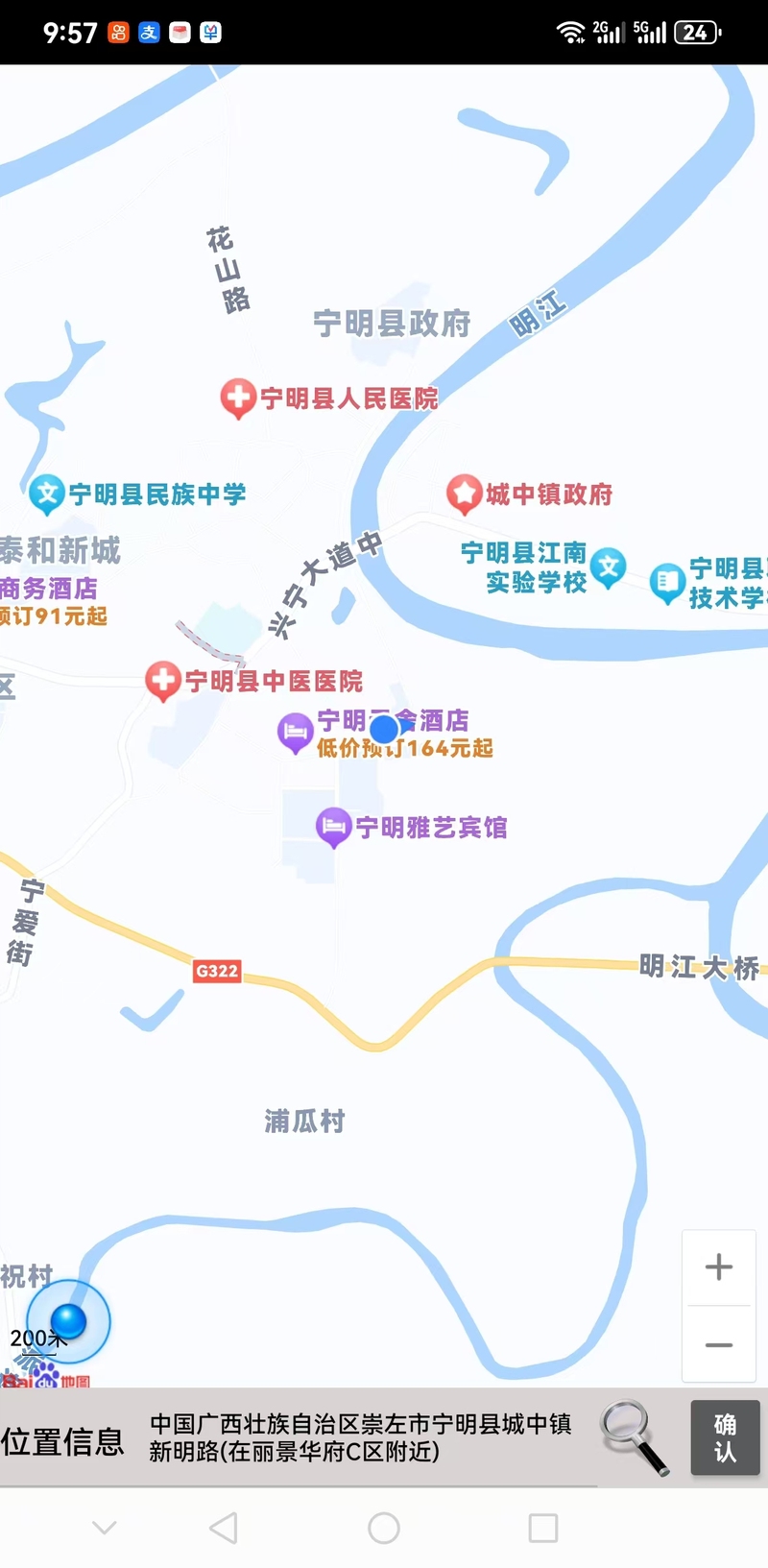Zoom in with the plus button
The image size is (768, 1568).
click(719, 1267)
